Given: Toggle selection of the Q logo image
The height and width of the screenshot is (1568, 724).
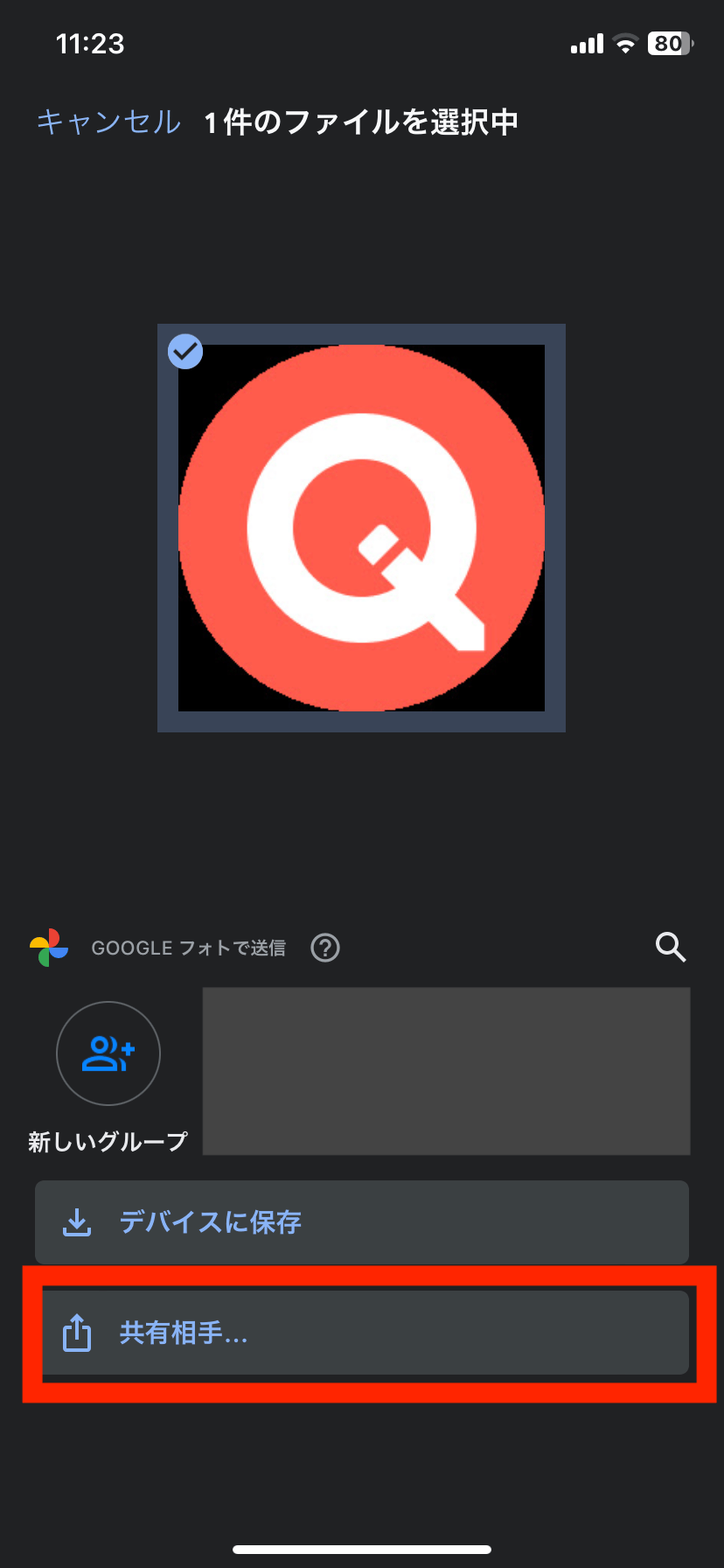Looking at the screenshot, I should point(361,527).
